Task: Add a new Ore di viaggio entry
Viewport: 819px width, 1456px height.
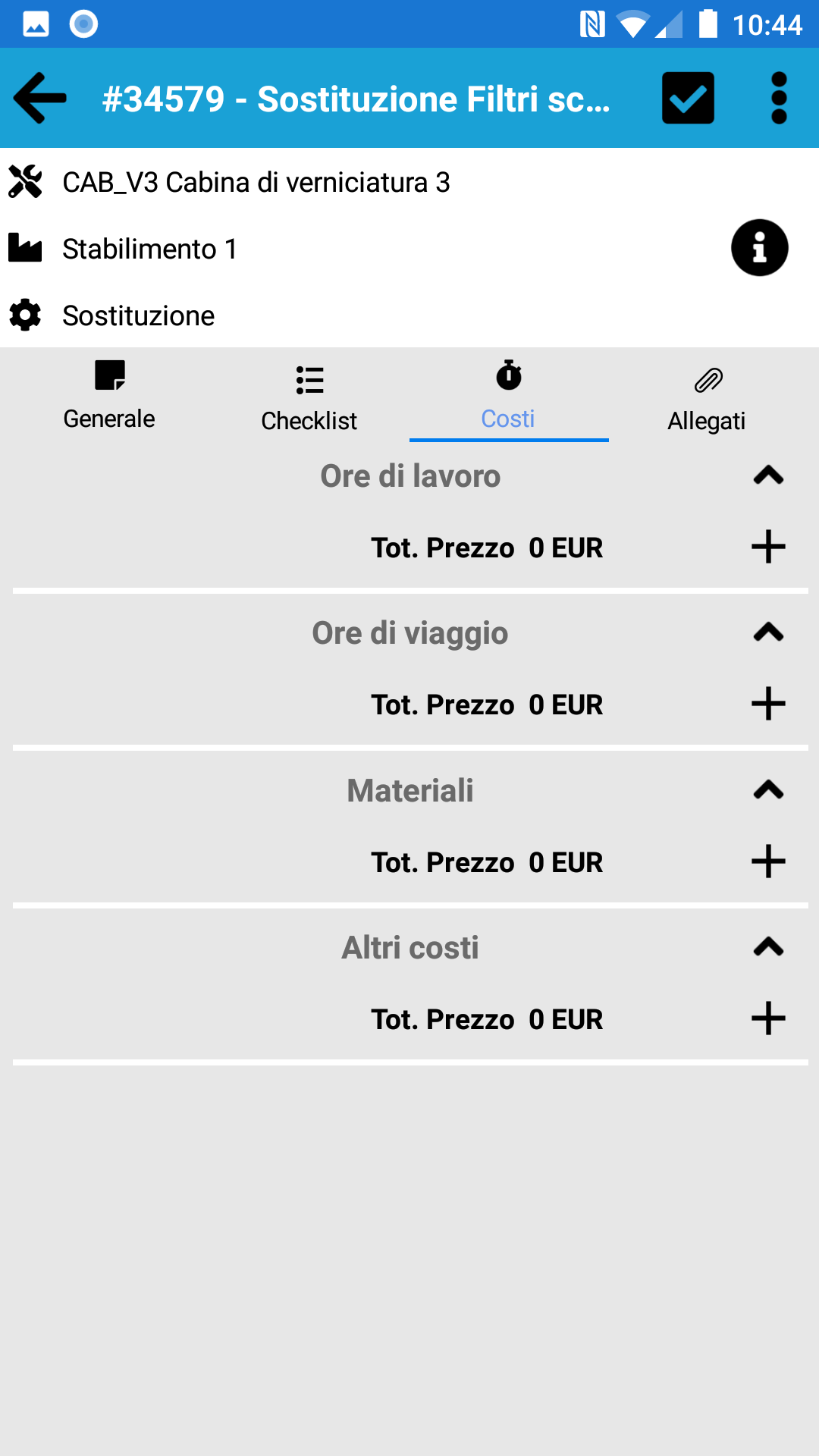Action: tap(768, 704)
